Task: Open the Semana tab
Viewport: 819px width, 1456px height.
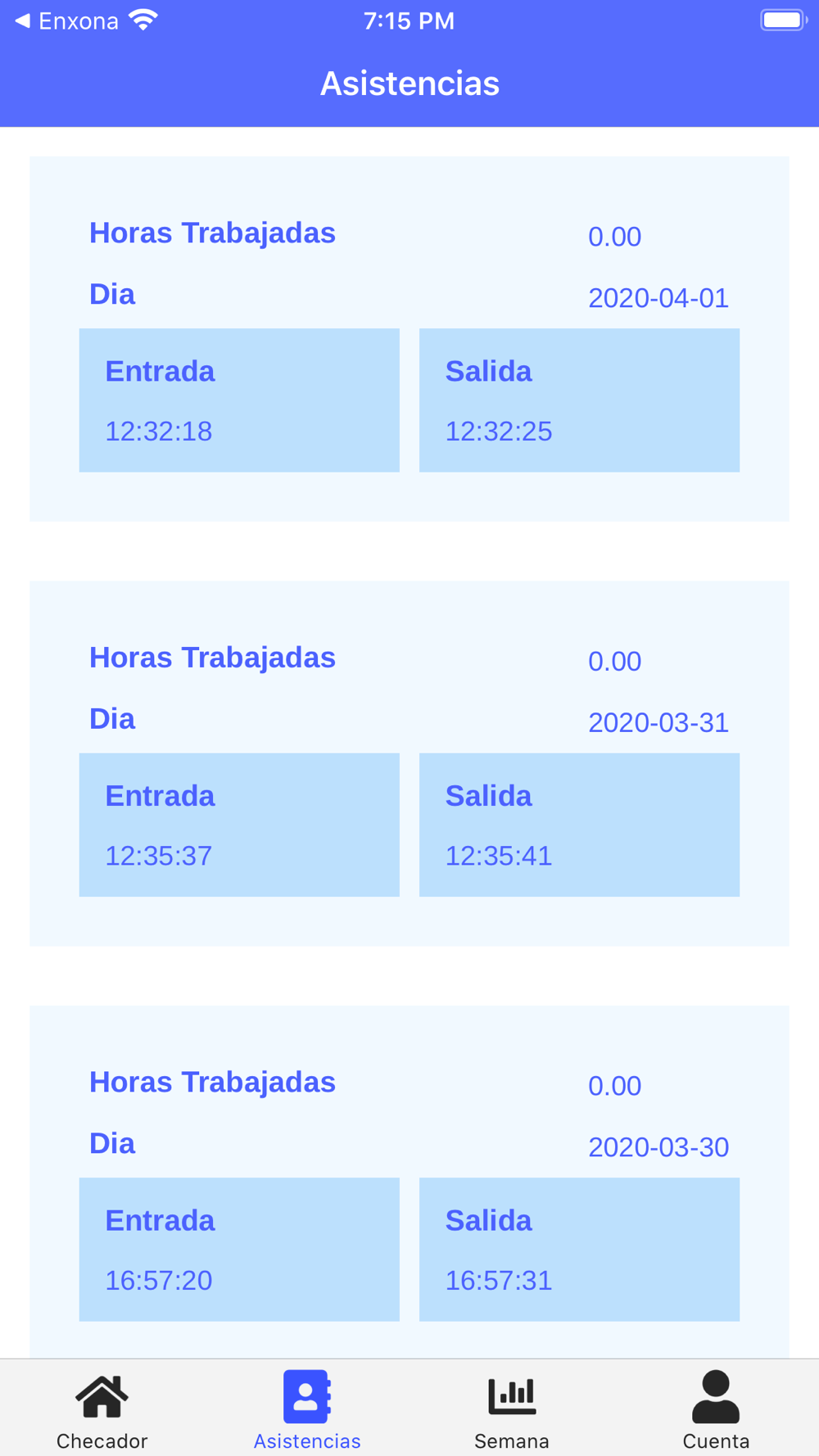Action: click(x=512, y=1409)
